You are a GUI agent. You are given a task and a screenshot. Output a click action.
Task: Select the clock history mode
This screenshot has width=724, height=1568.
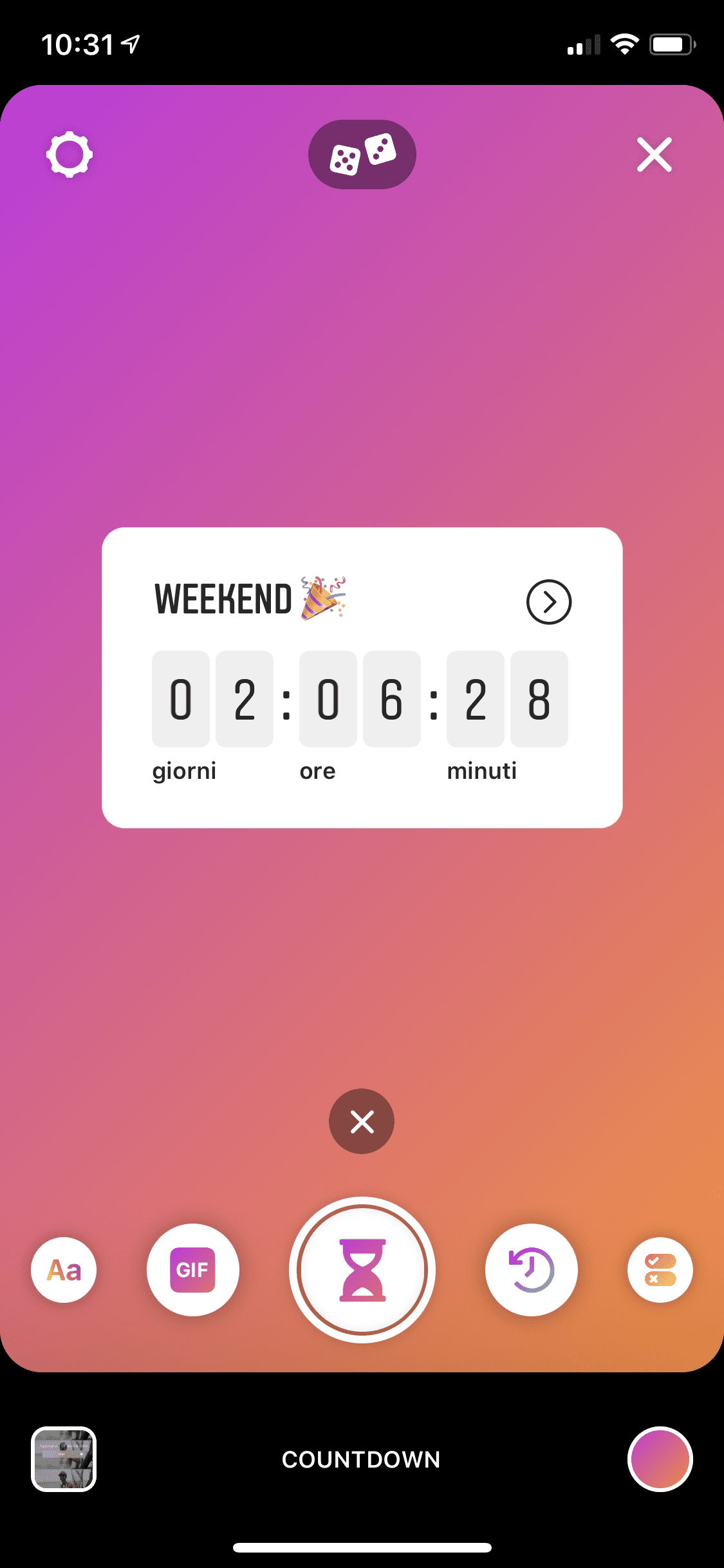tap(532, 1270)
